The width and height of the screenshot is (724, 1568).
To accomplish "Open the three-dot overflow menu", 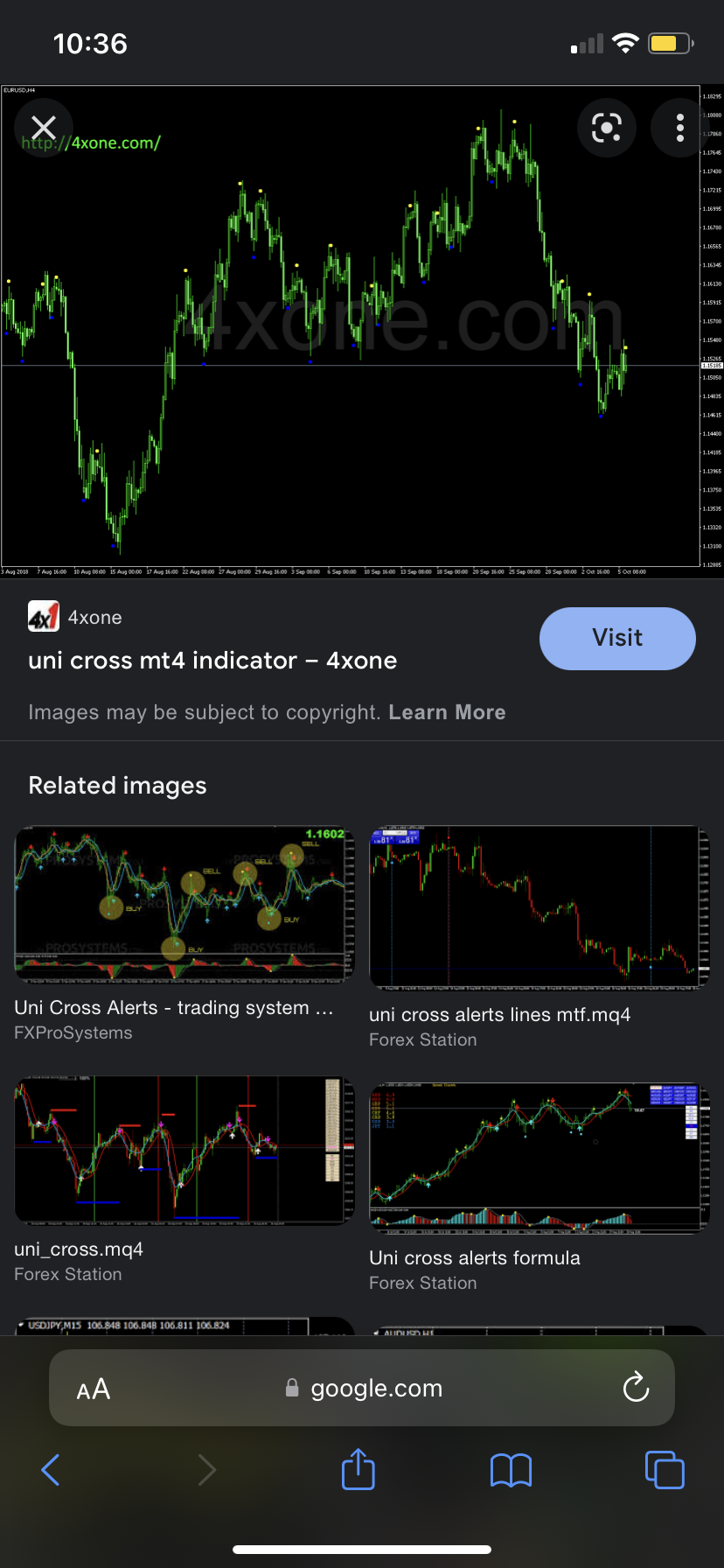I will click(679, 128).
